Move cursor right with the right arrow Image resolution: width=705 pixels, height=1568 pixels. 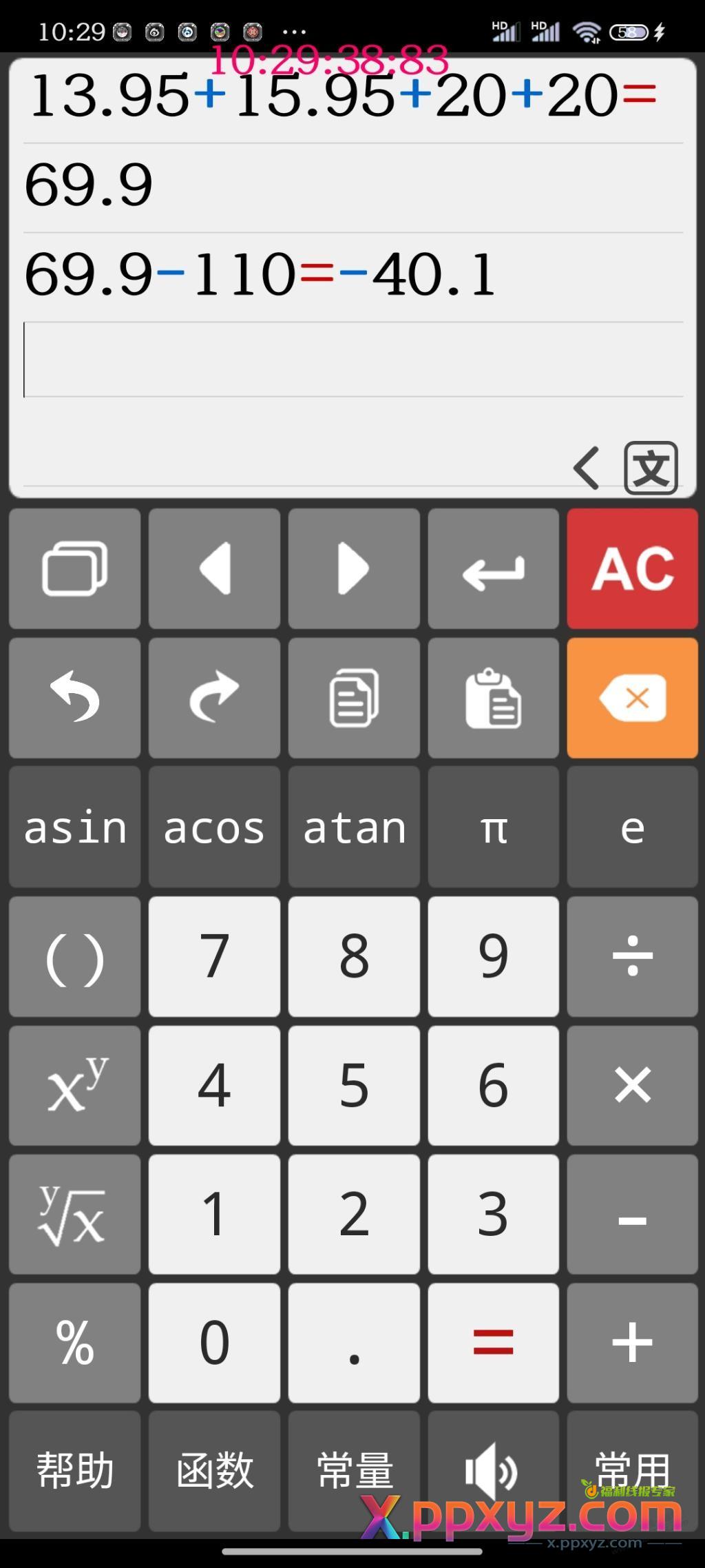[x=354, y=569]
